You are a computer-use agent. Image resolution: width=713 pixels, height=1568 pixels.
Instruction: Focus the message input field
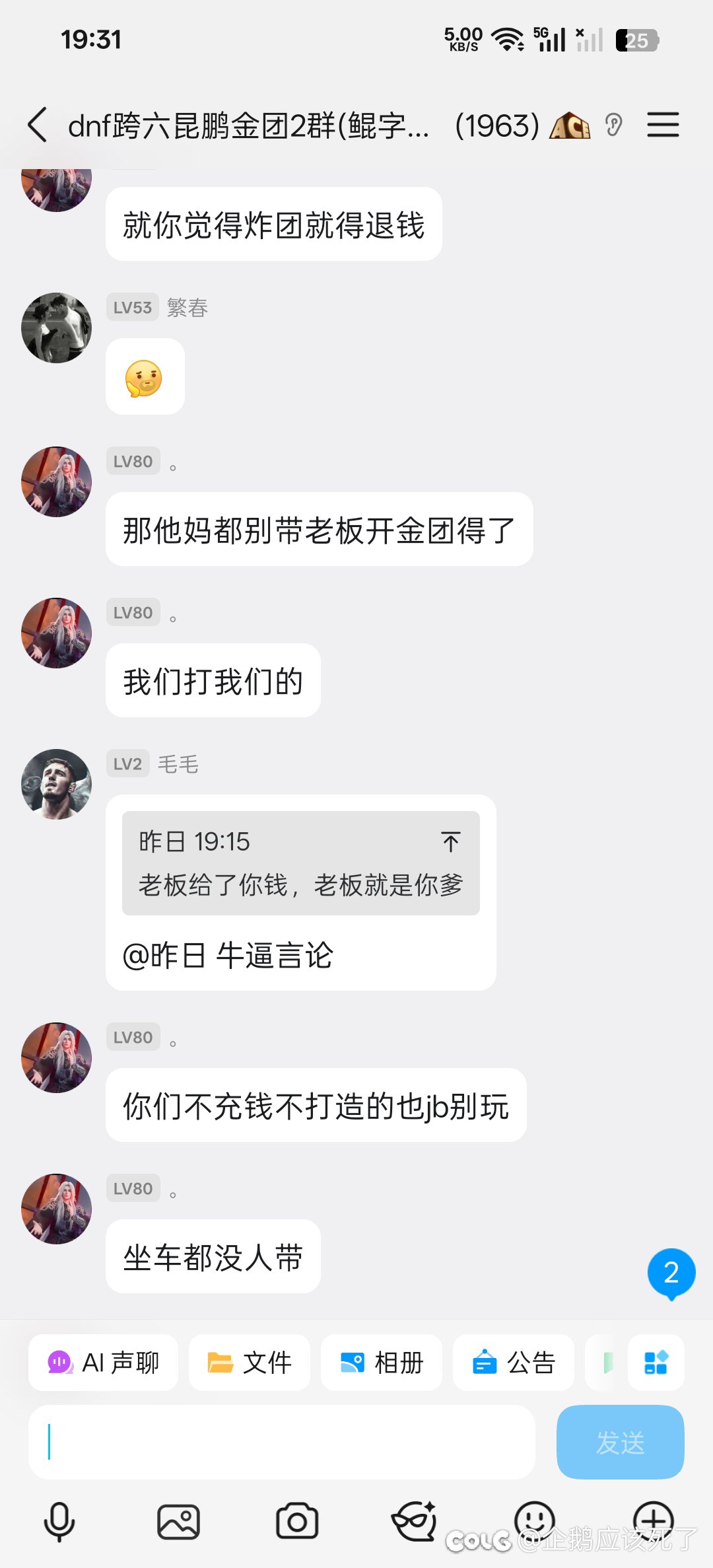(281, 1442)
